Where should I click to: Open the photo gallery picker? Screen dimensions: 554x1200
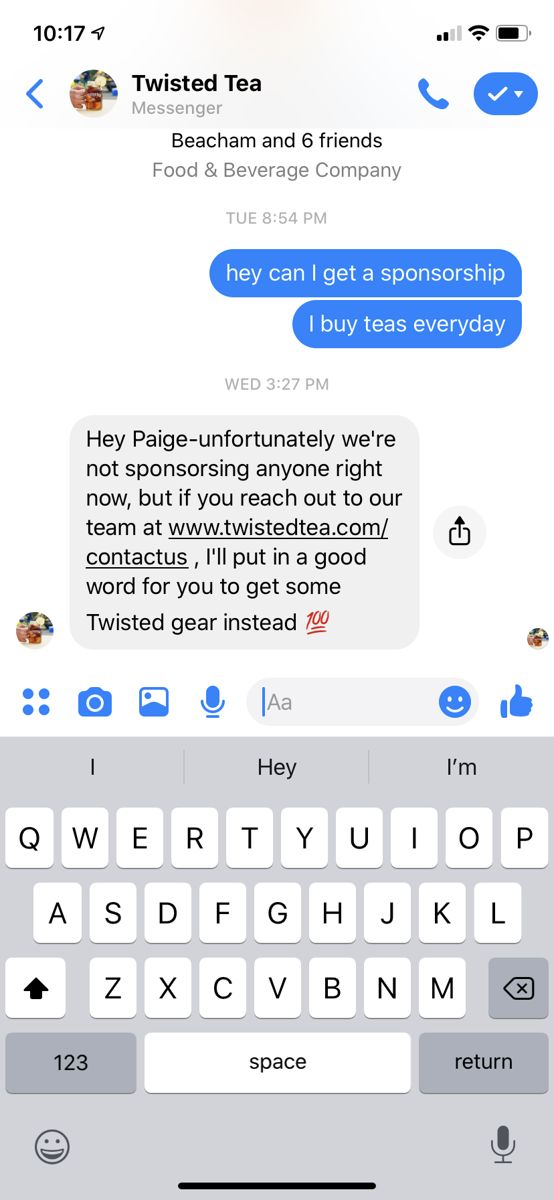[x=154, y=702]
